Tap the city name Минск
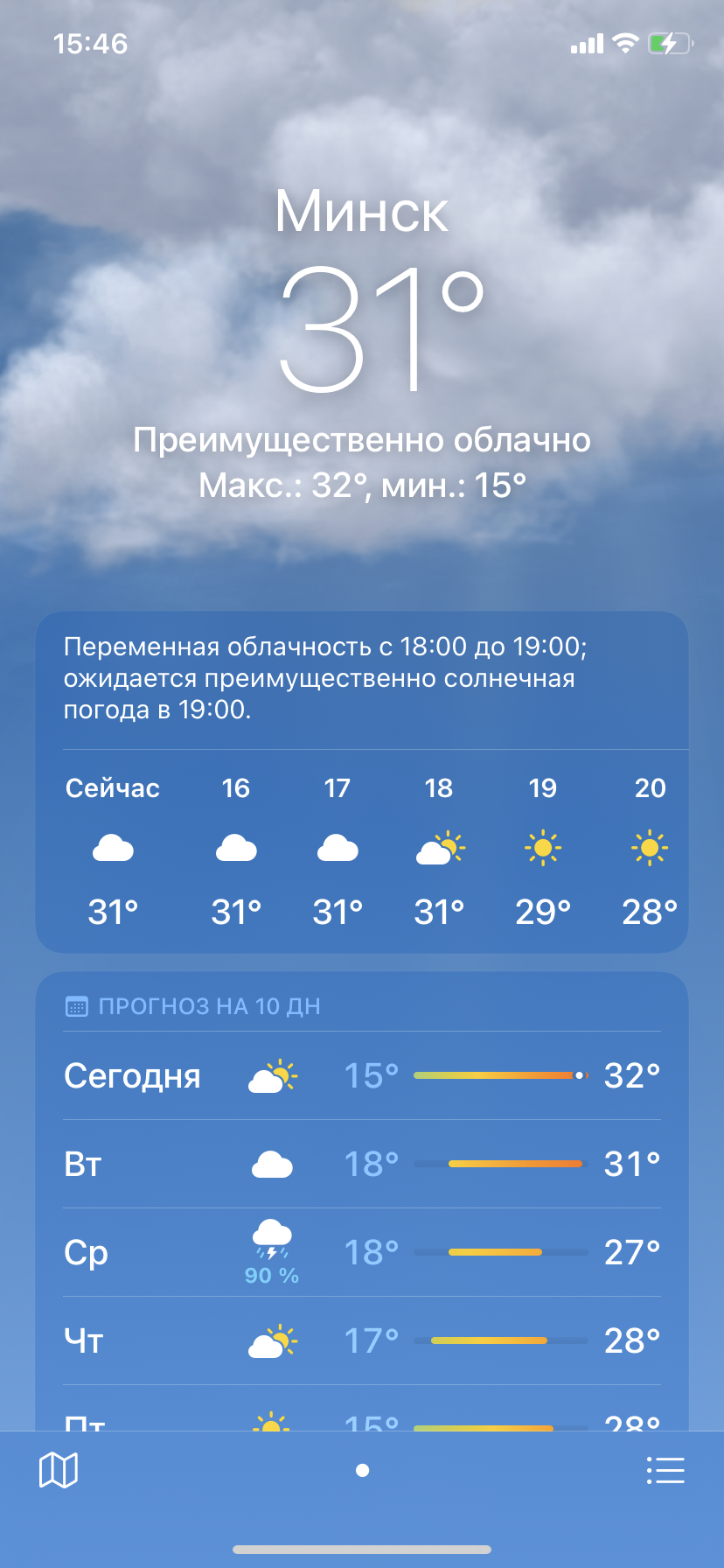This screenshot has width=724, height=1568. pyautogui.click(x=362, y=213)
